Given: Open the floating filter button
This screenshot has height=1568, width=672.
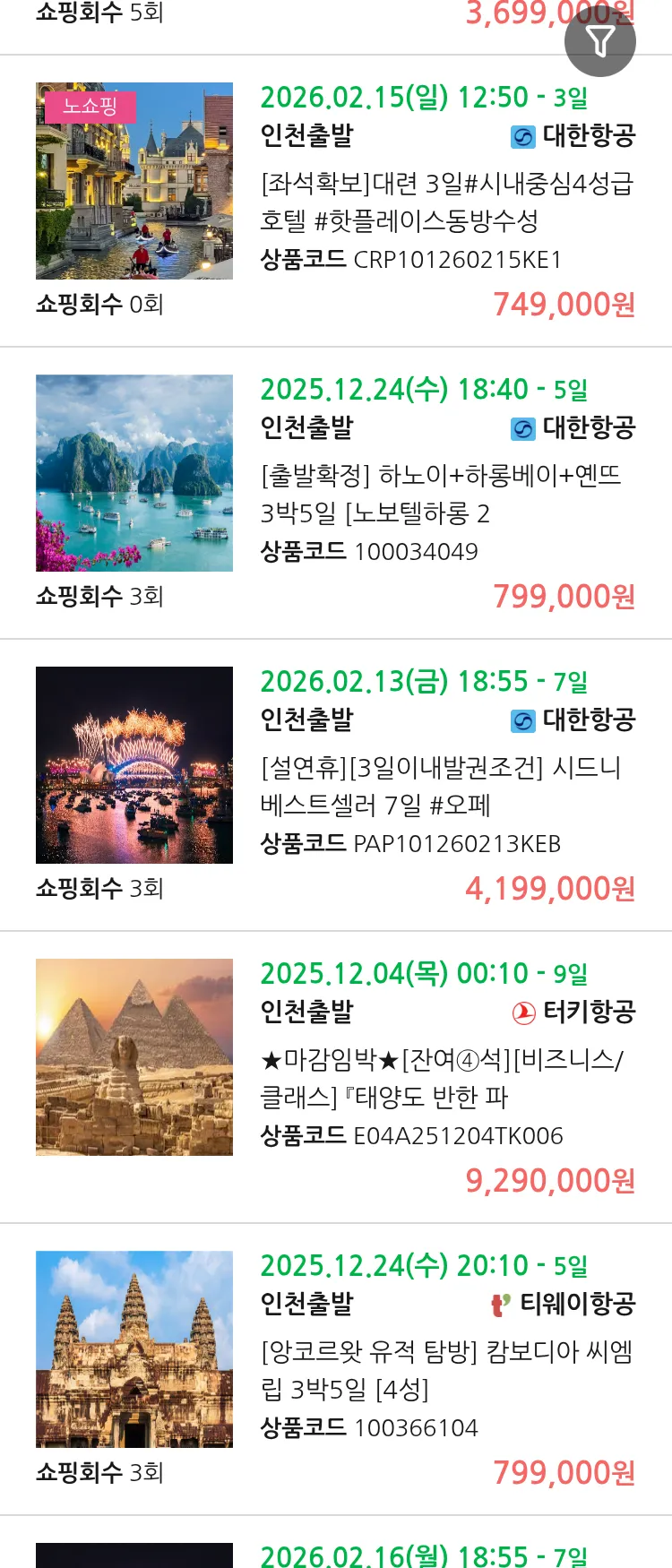Looking at the screenshot, I should 599,41.
